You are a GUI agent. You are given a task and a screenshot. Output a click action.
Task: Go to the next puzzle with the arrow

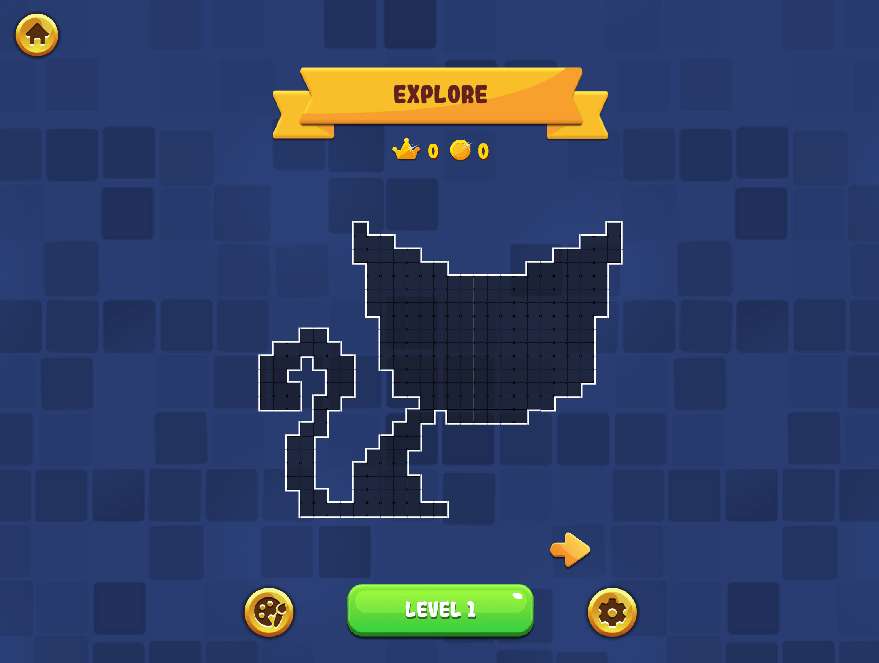coord(570,549)
